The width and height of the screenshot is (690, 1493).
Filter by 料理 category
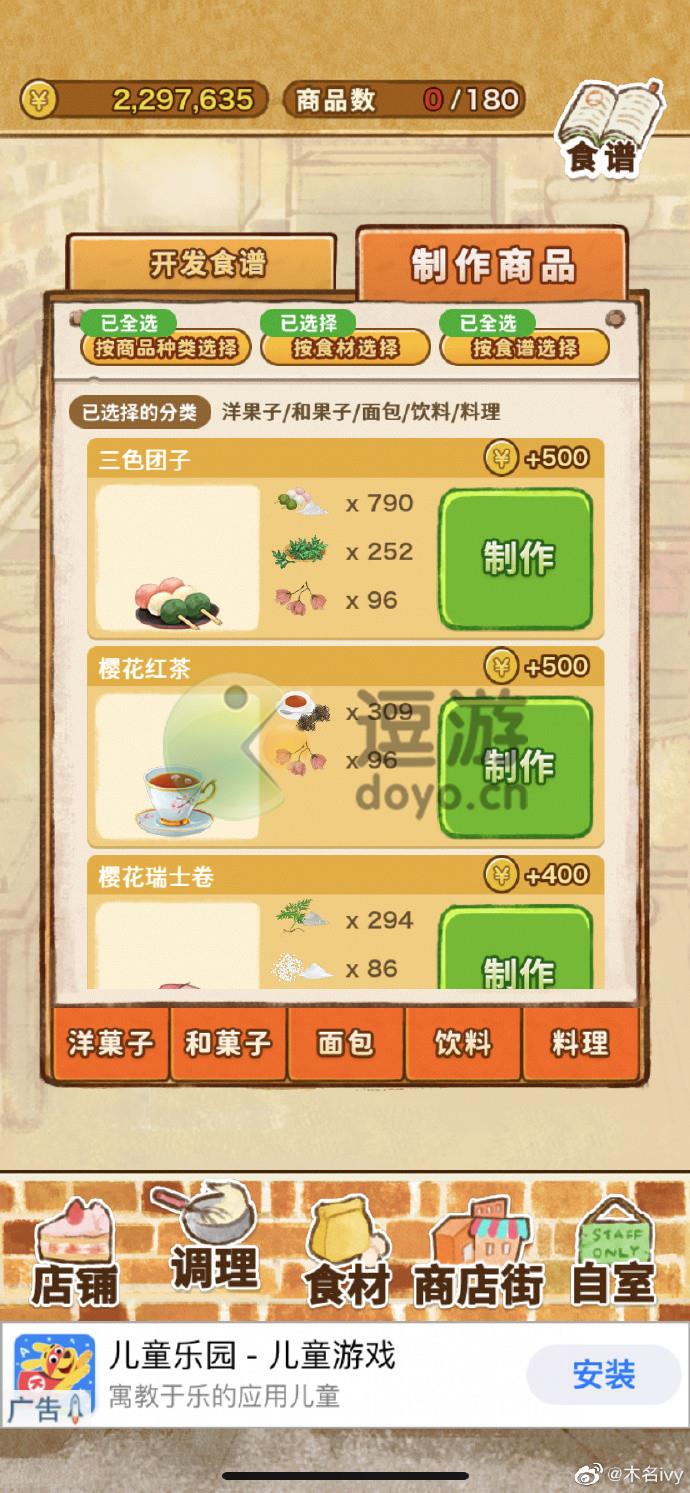[x=580, y=1044]
